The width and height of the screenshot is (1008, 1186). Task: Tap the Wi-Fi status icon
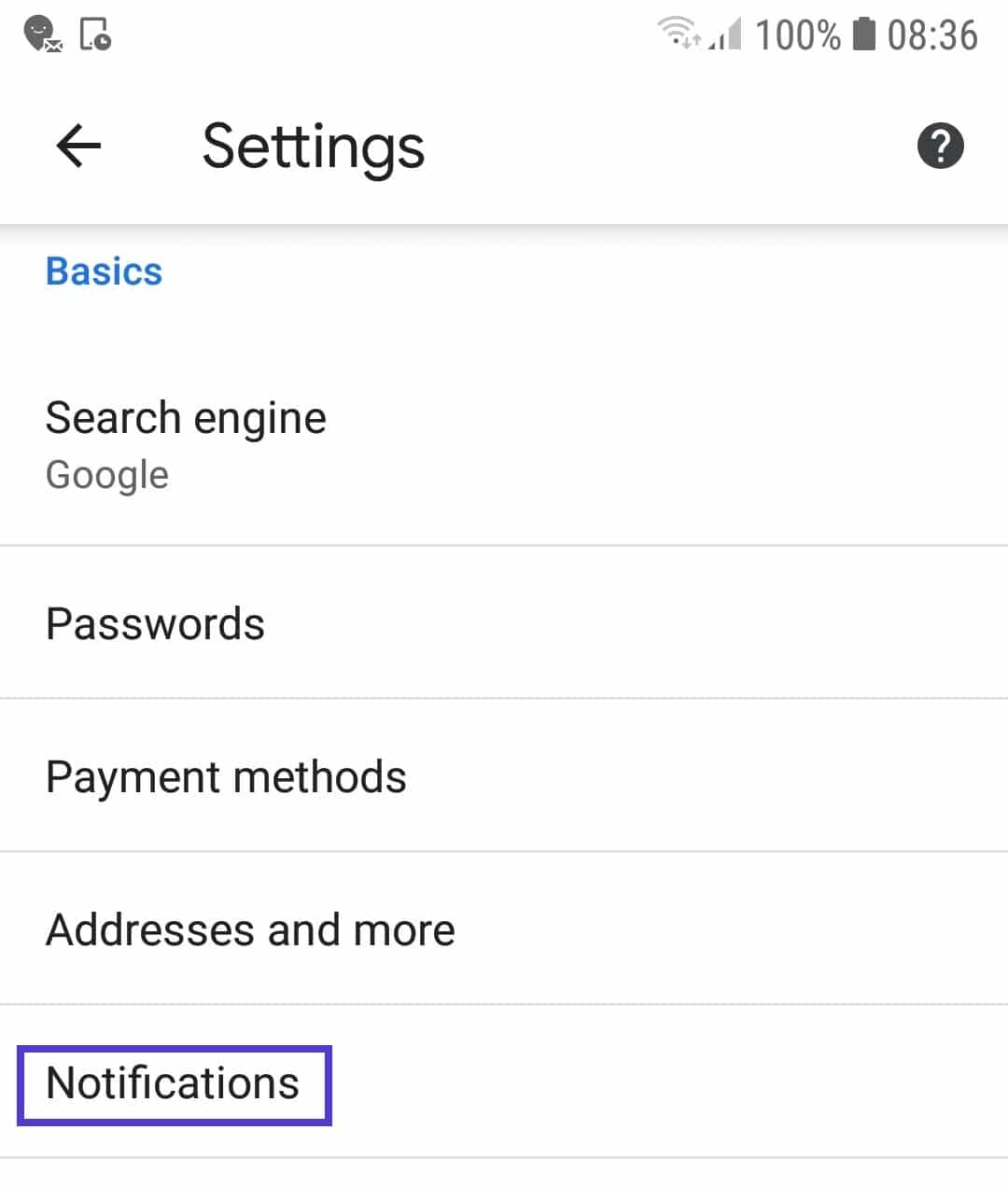pyautogui.click(x=679, y=34)
